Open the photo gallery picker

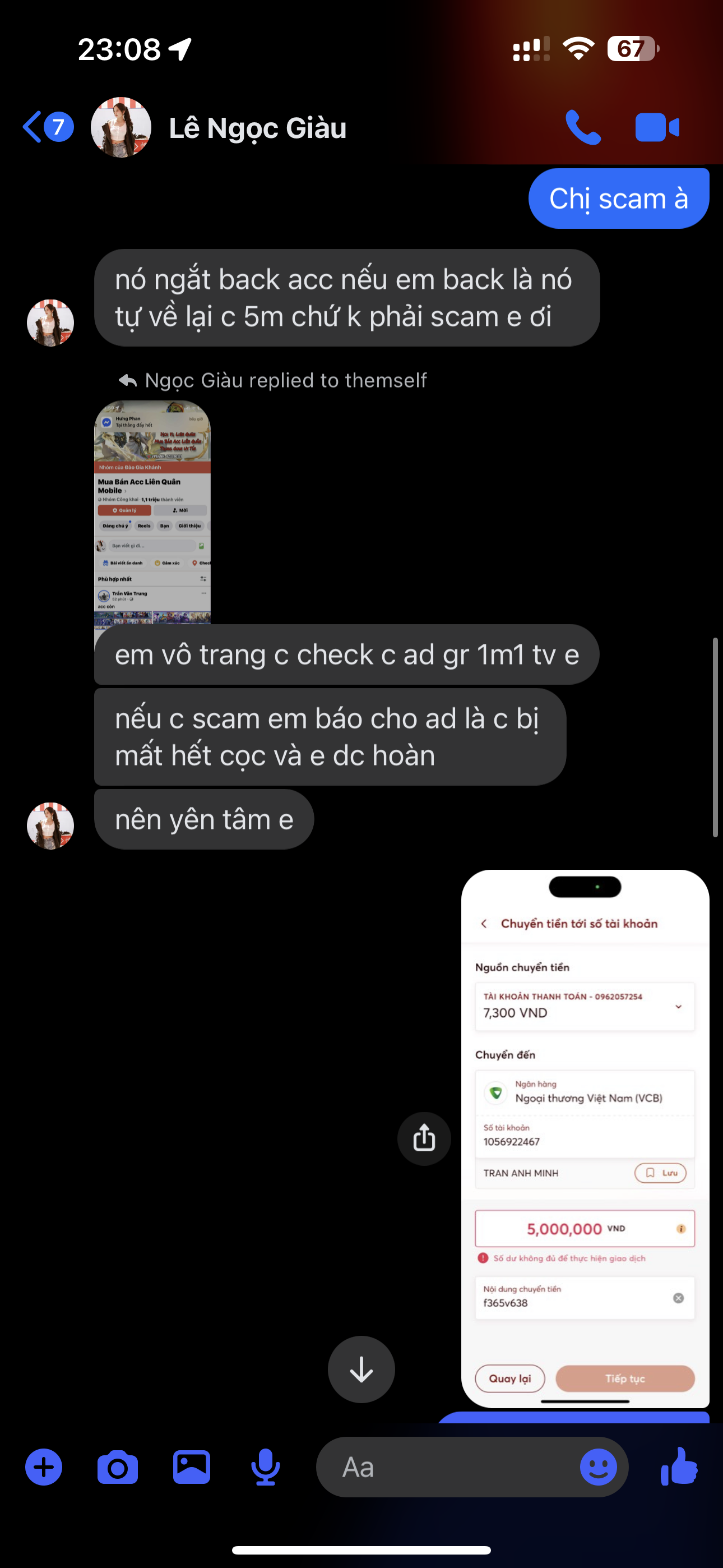click(192, 1467)
